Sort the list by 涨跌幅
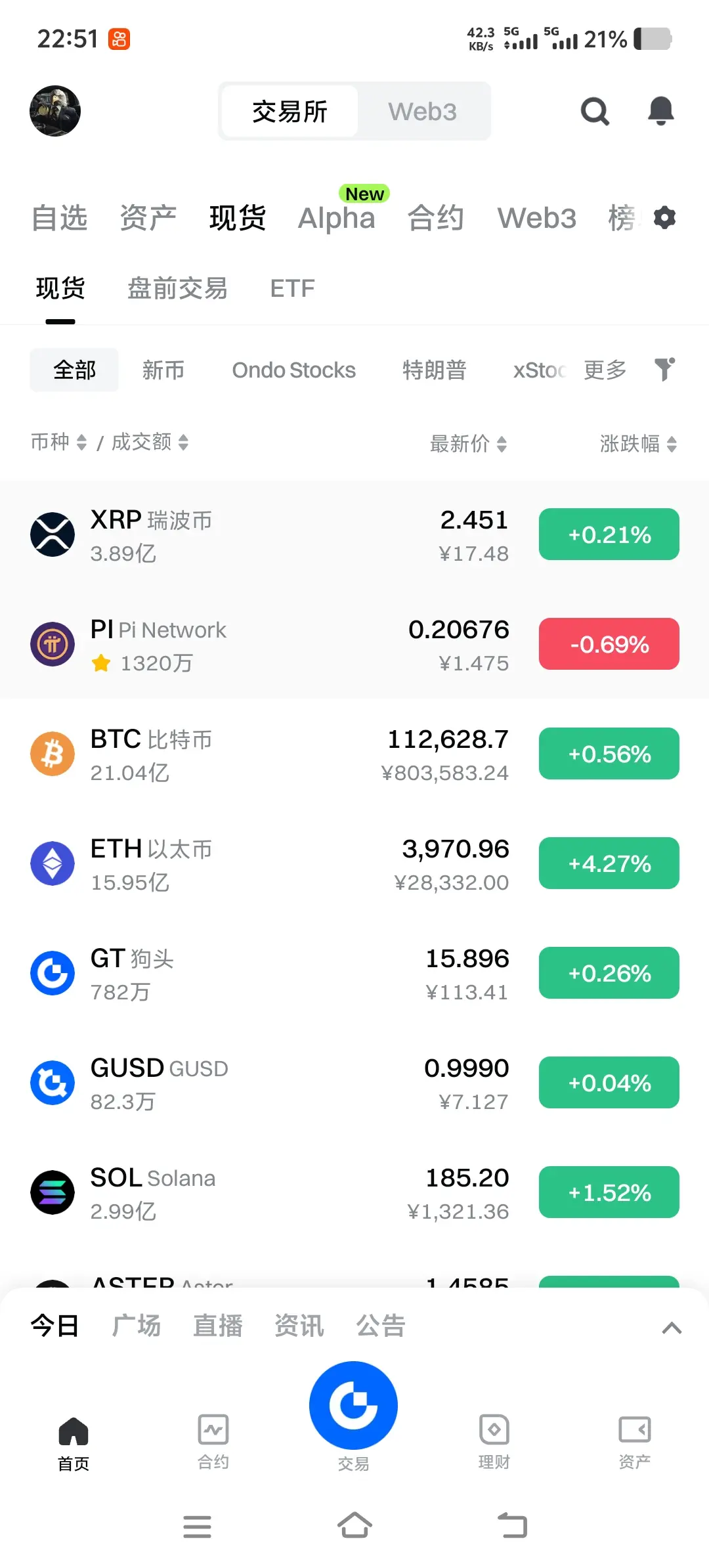The width and height of the screenshot is (709, 1568). click(x=637, y=444)
